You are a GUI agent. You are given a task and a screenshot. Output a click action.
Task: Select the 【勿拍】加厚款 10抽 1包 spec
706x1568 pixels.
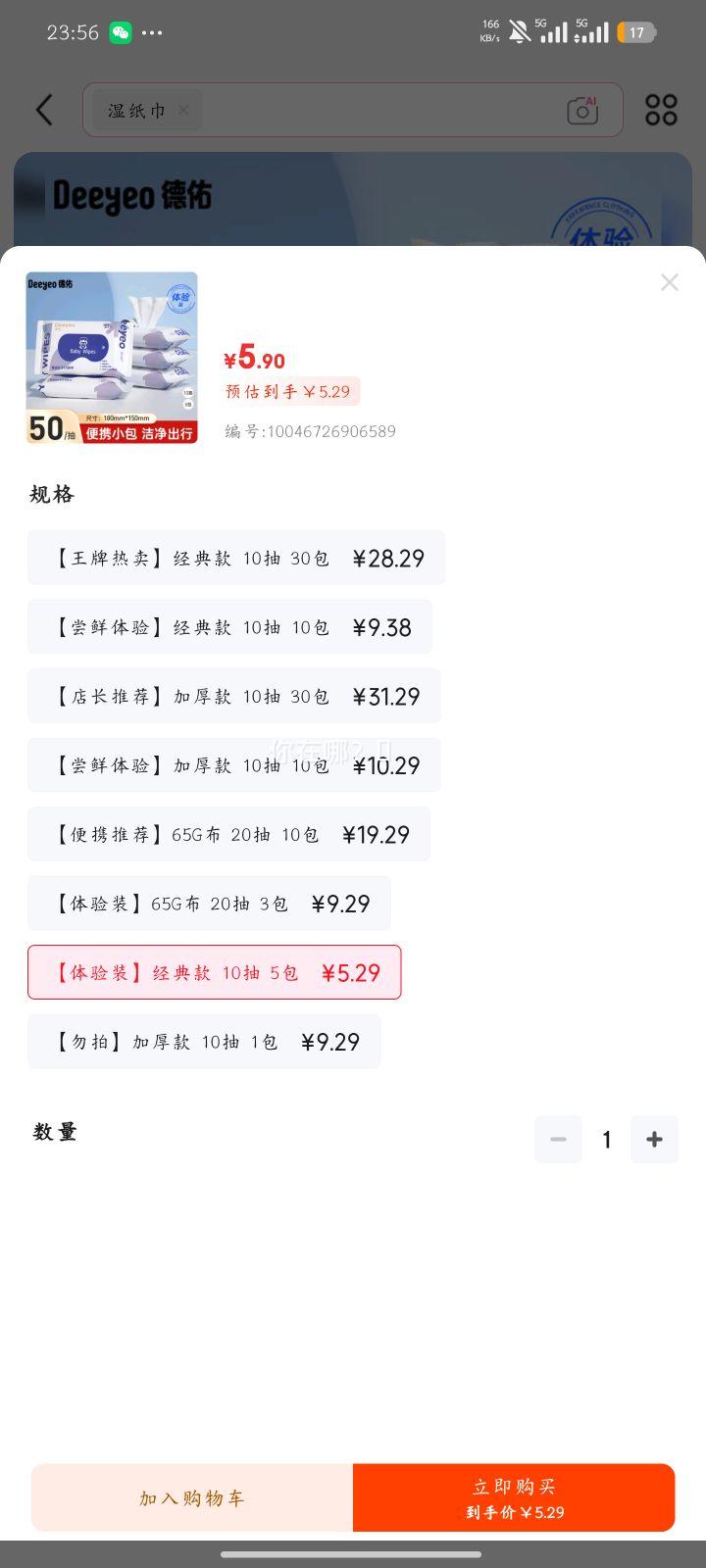pos(204,1041)
